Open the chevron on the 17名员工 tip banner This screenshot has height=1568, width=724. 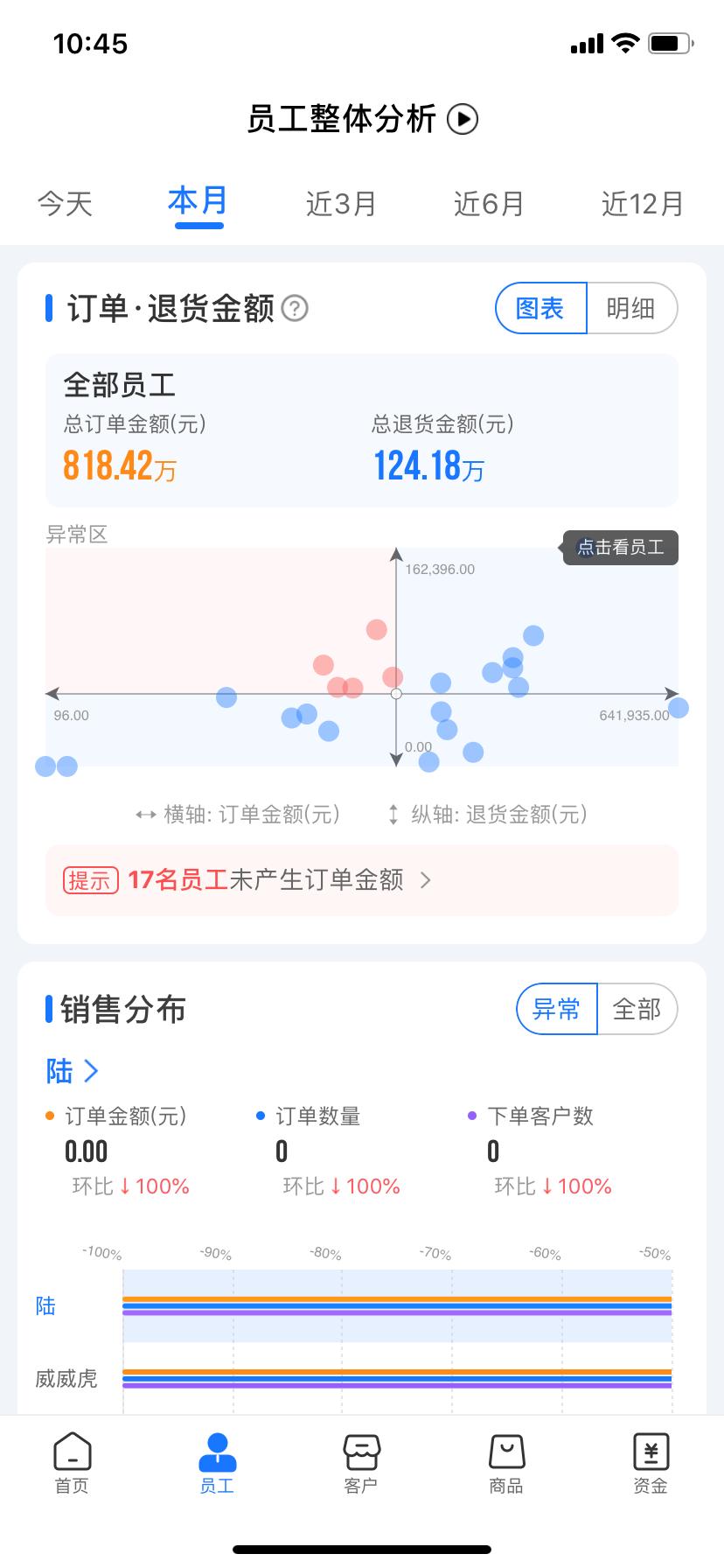(426, 880)
